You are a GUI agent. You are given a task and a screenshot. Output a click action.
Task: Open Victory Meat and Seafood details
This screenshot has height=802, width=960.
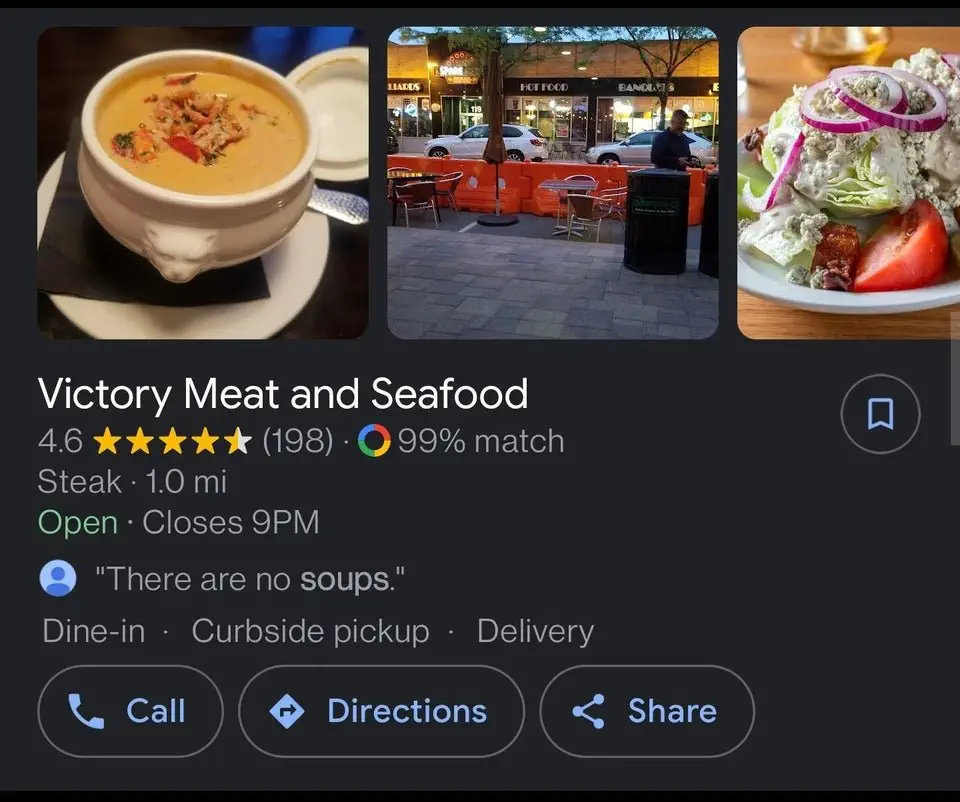click(x=283, y=395)
